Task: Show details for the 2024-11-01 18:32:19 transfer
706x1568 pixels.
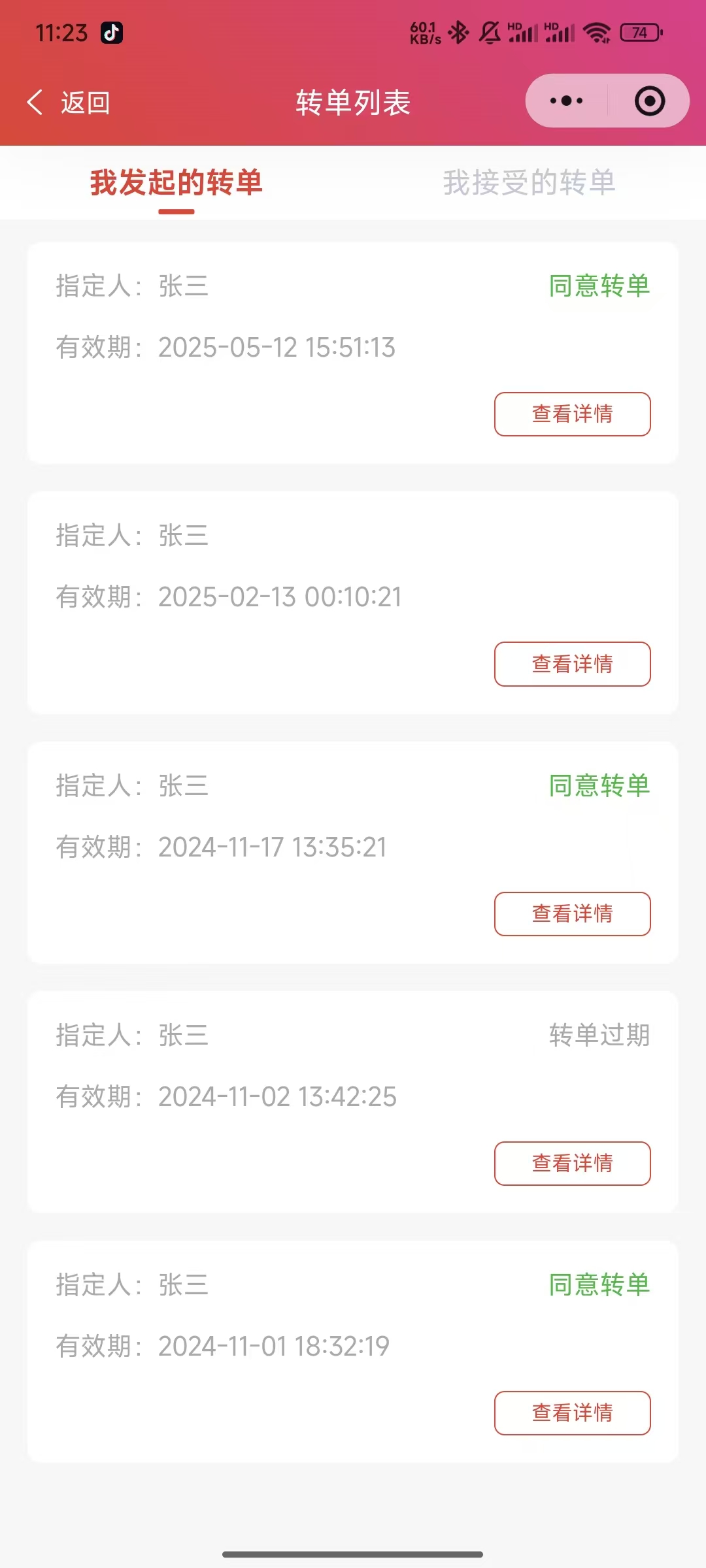Action: point(572,1413)
